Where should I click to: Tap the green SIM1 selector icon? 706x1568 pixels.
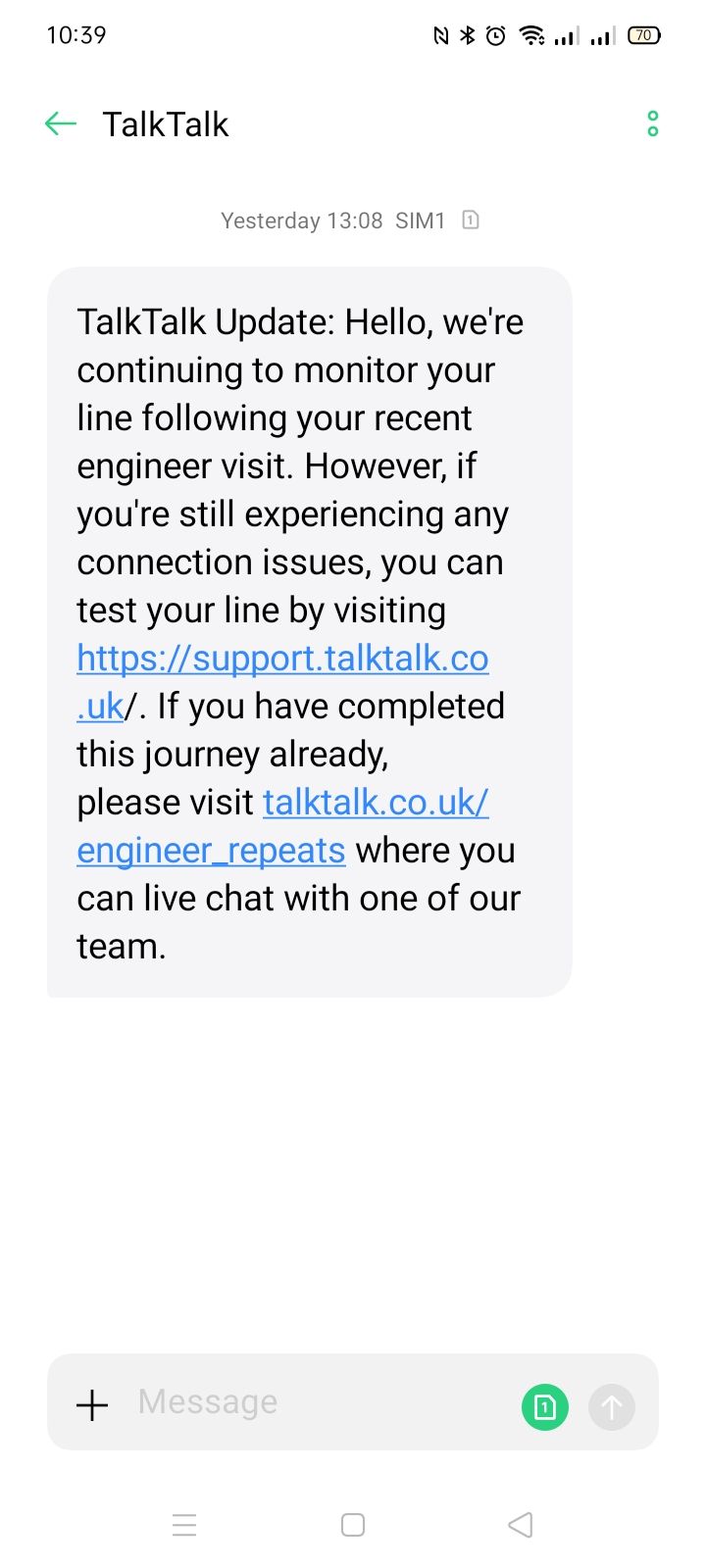coord(545,1406)
